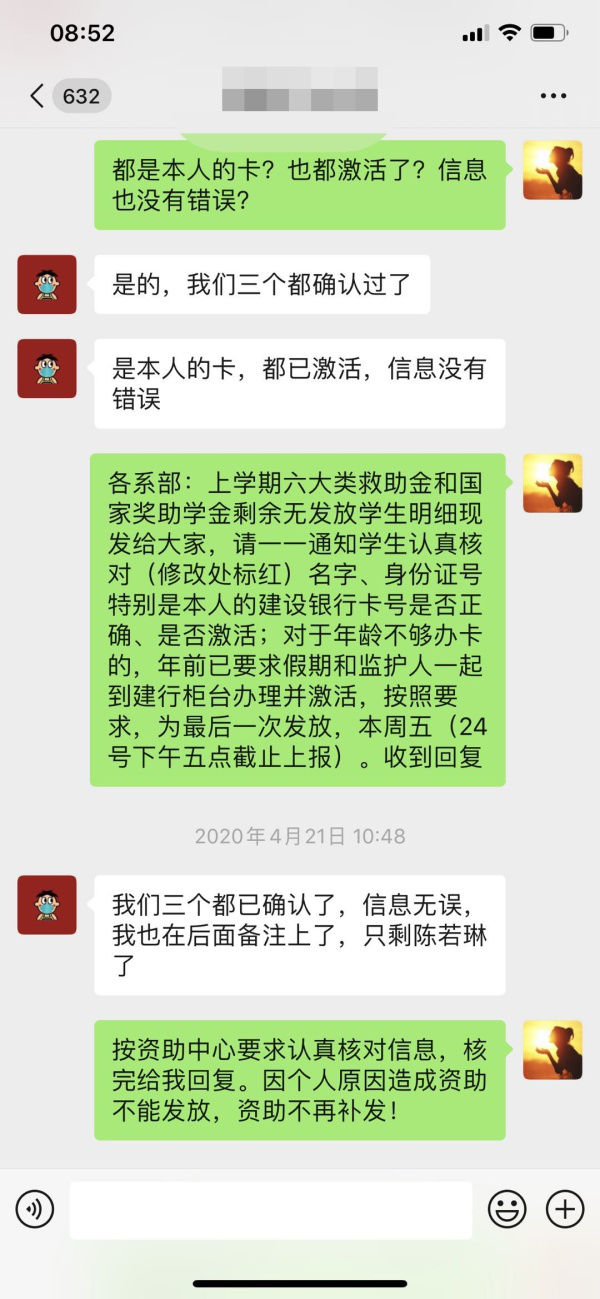Viewport: 600px width, 1299px height.
Task: Switch to voice message input
Action: (35, 1210)
